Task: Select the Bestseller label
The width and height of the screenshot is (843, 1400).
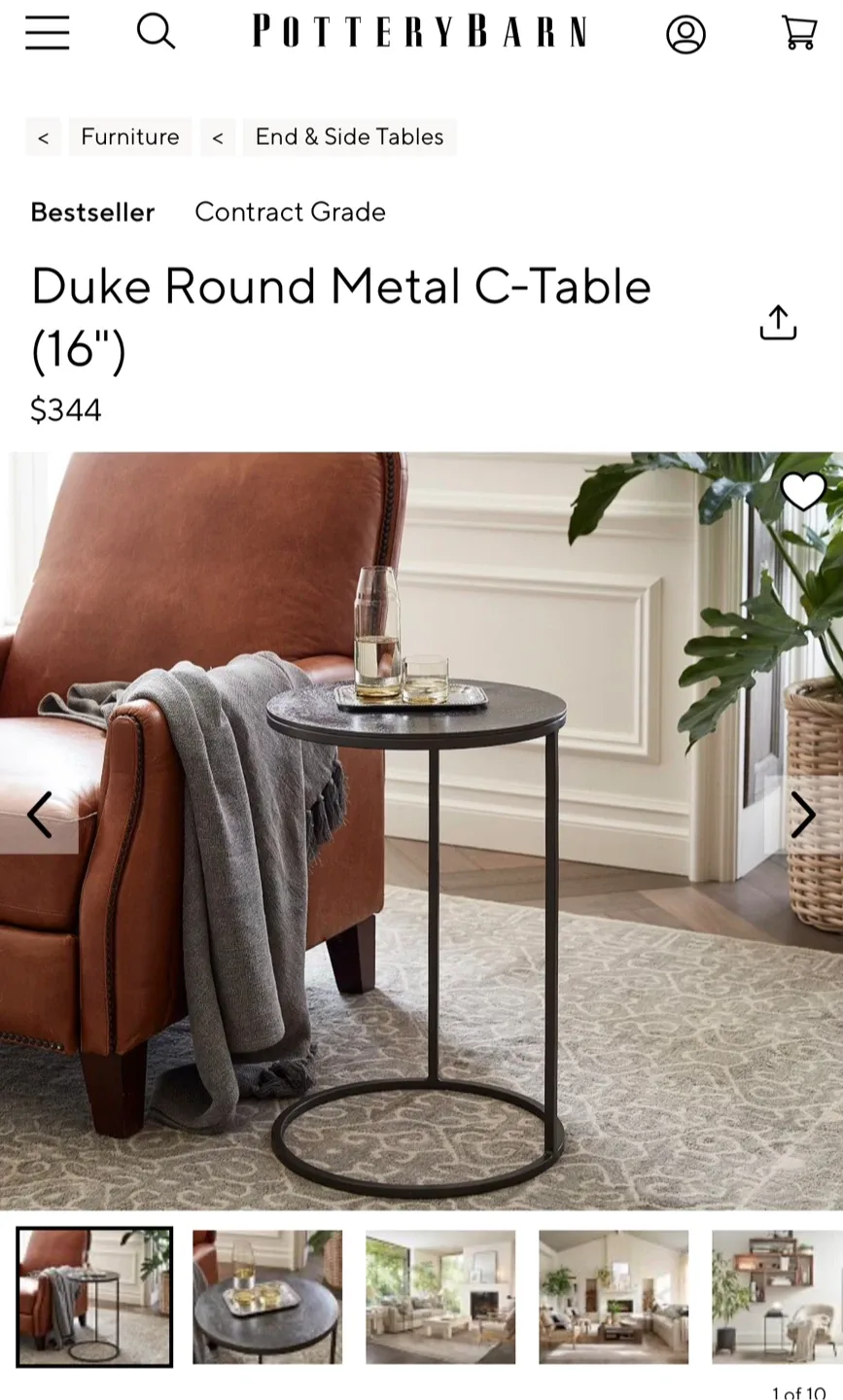Action: pyautogui.click(x=92, y=212)
